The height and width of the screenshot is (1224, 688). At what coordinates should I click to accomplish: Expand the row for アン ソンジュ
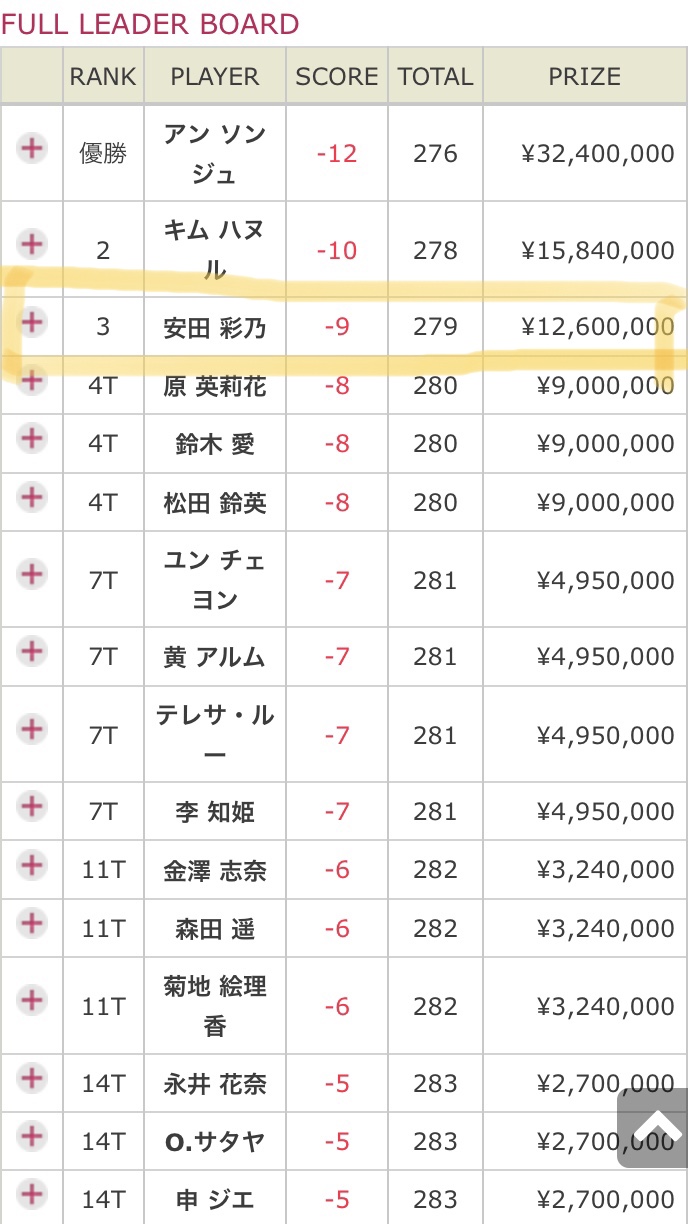pyautogui.click(x=32, y=148)
